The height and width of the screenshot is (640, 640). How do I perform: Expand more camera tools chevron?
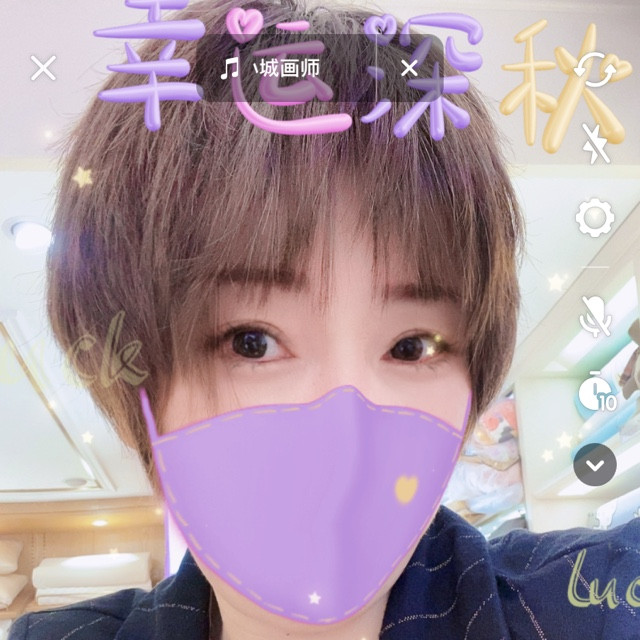(596, 465)
